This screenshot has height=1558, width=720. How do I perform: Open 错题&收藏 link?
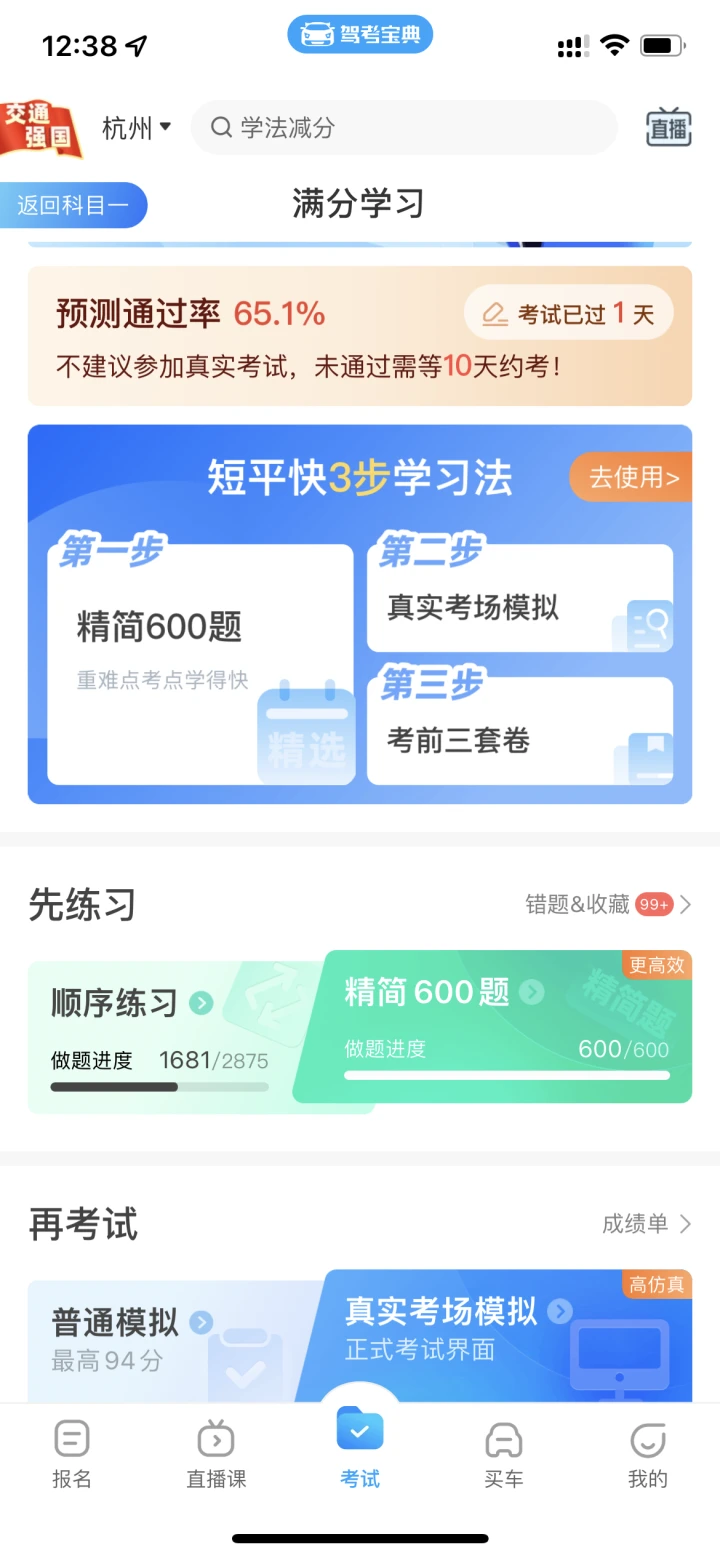(609, 904)
